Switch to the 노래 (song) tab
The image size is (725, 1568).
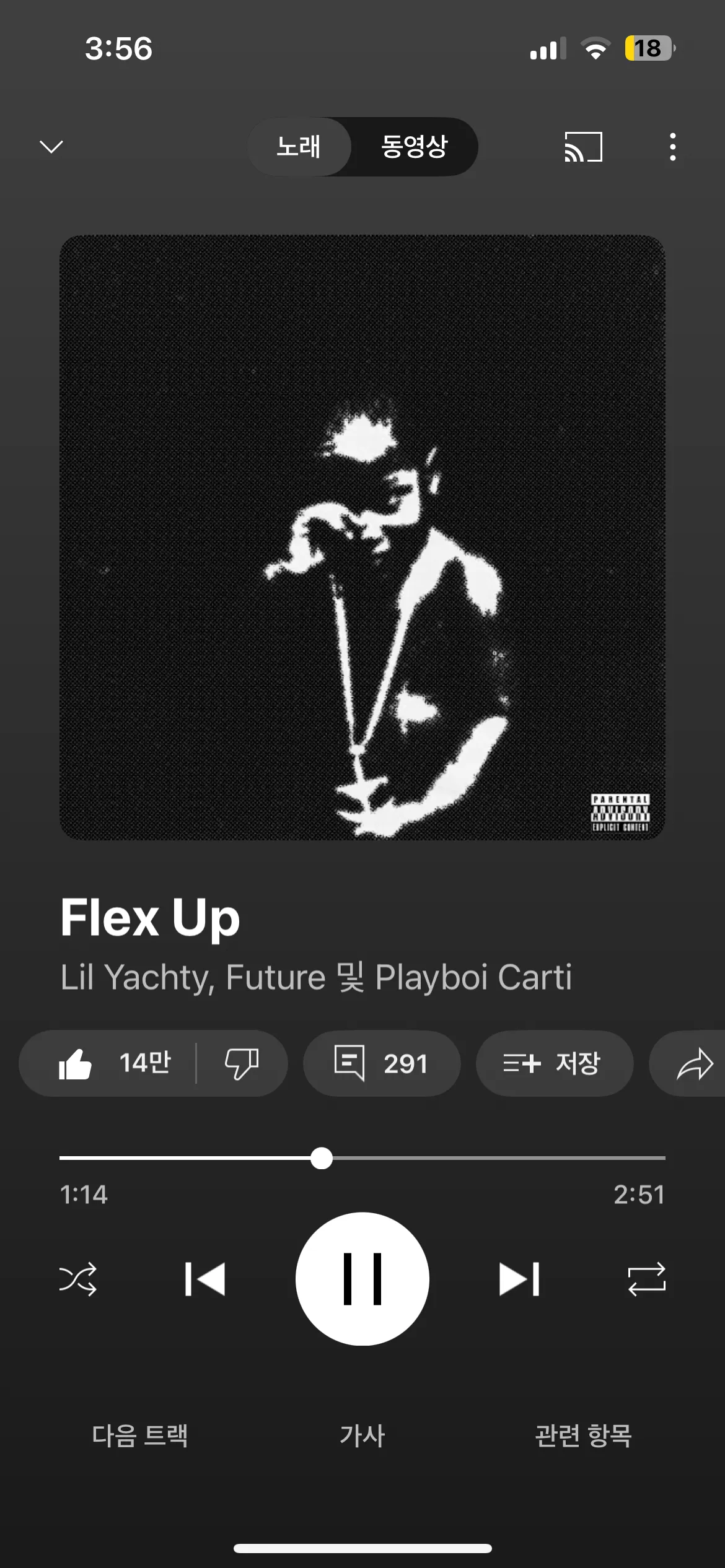tap(299, 147)
